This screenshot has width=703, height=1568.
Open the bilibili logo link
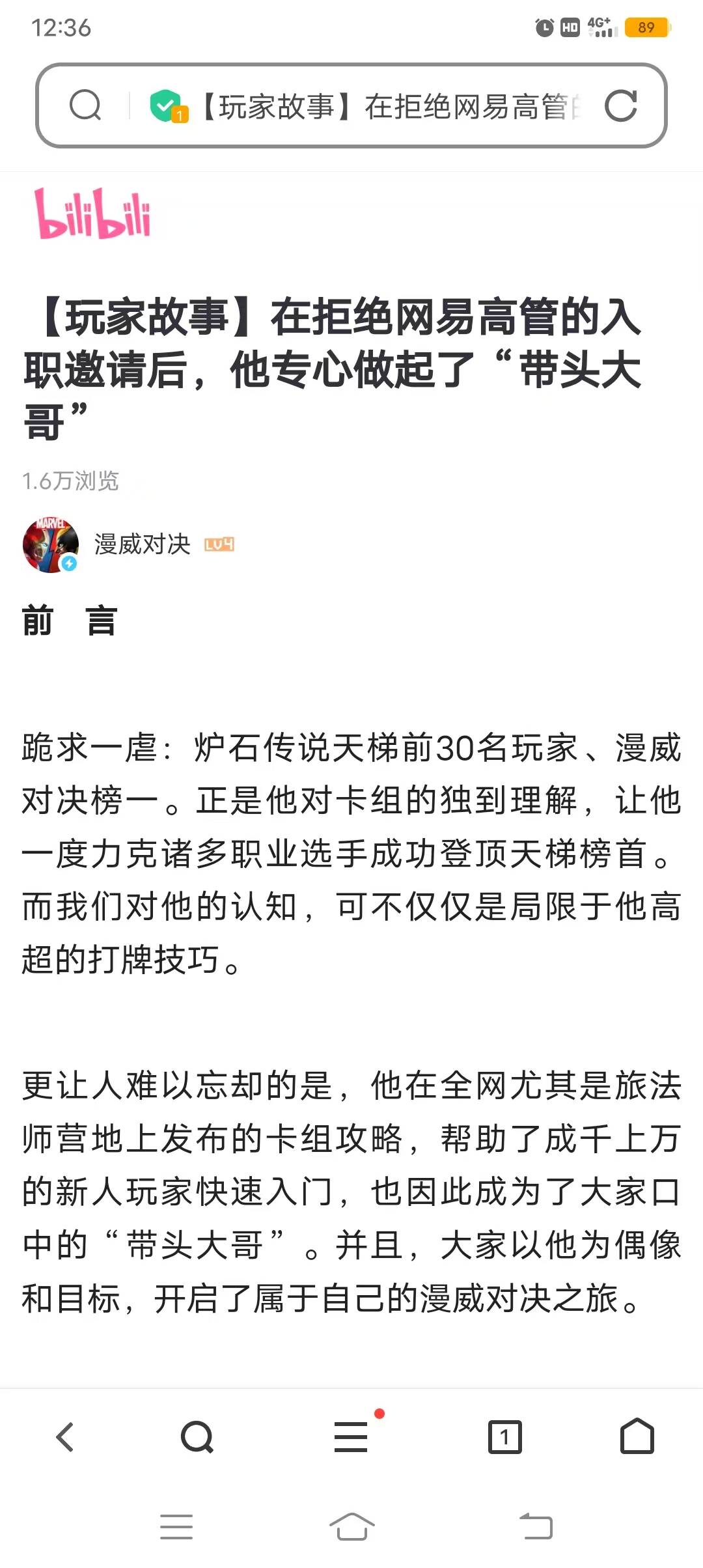pos(92,213)
